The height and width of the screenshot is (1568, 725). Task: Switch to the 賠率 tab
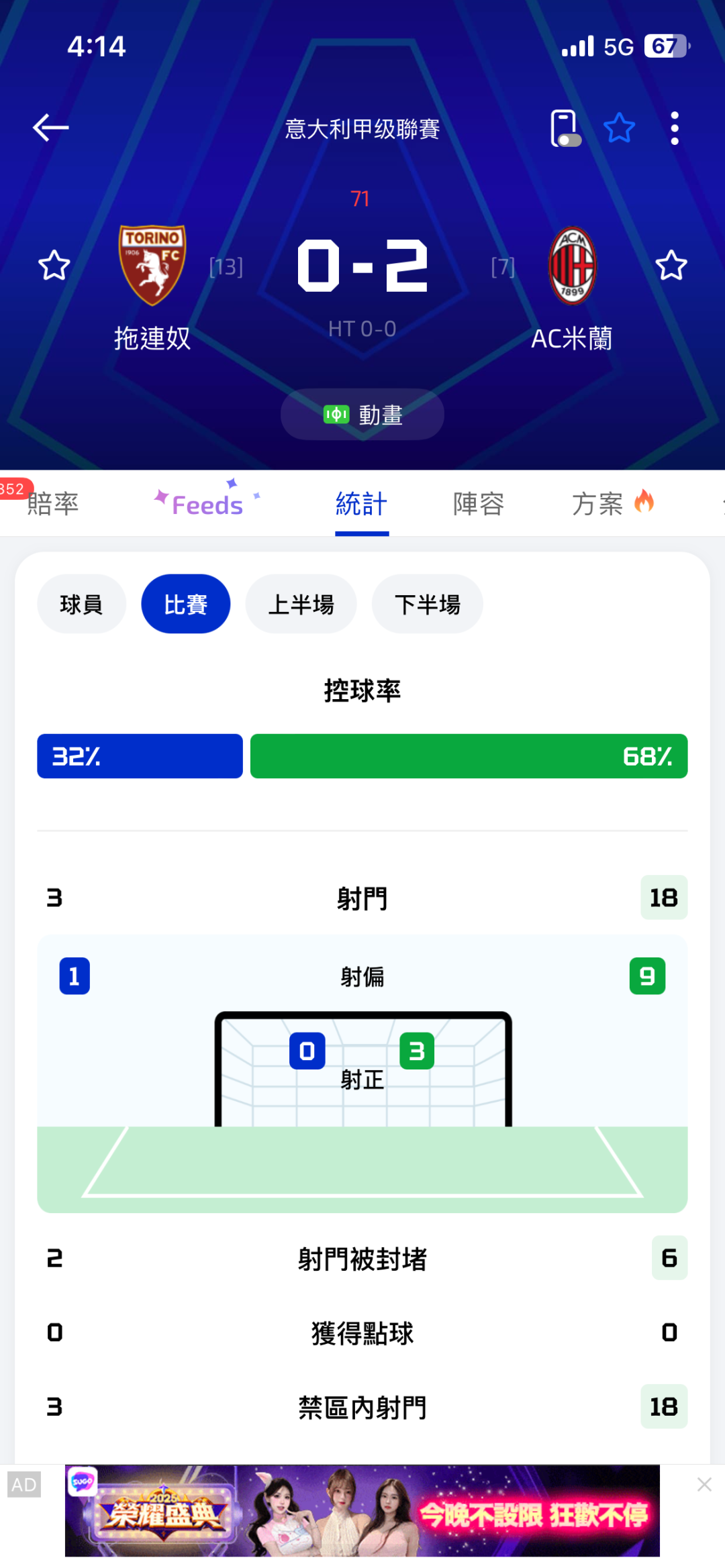(52, 504)
